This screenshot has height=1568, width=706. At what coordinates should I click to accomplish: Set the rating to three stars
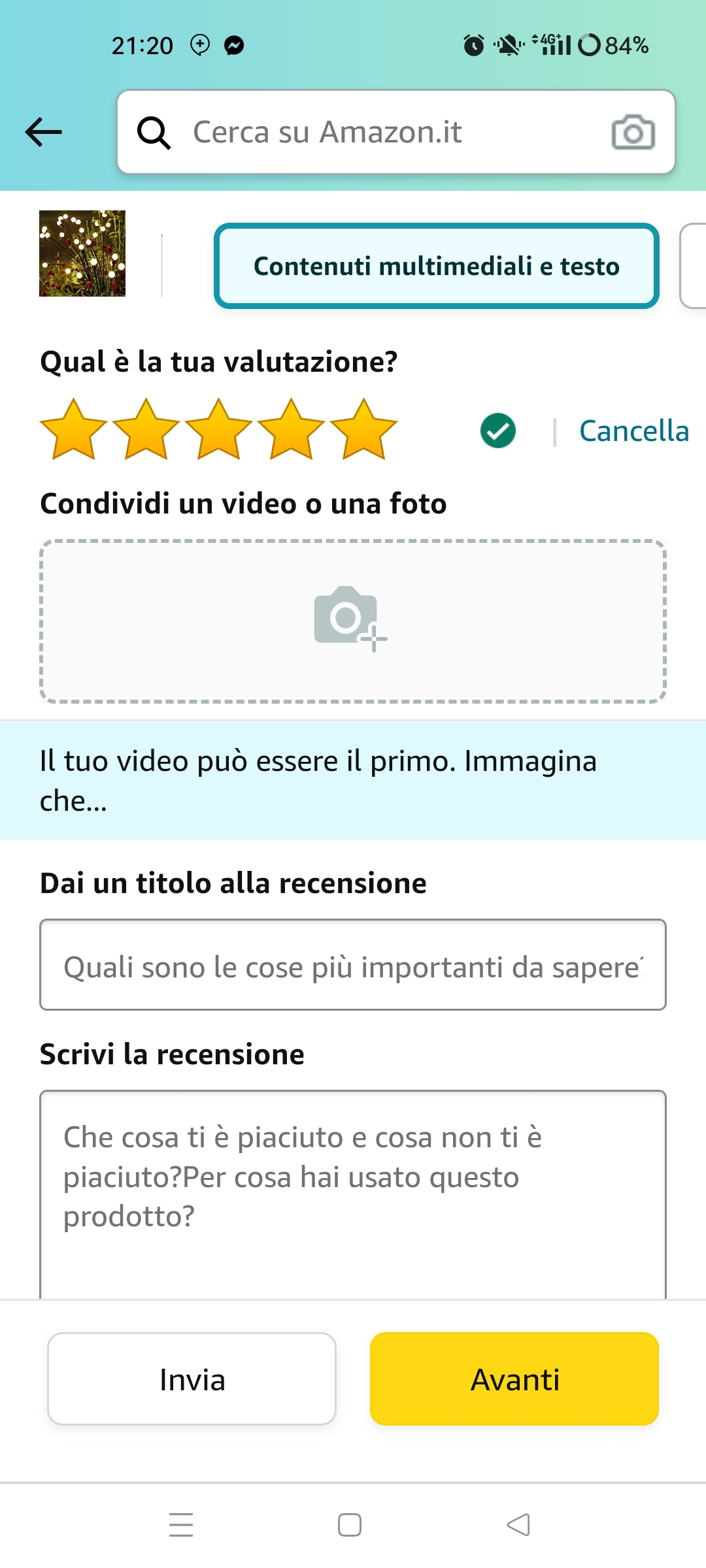click(218, 429)
